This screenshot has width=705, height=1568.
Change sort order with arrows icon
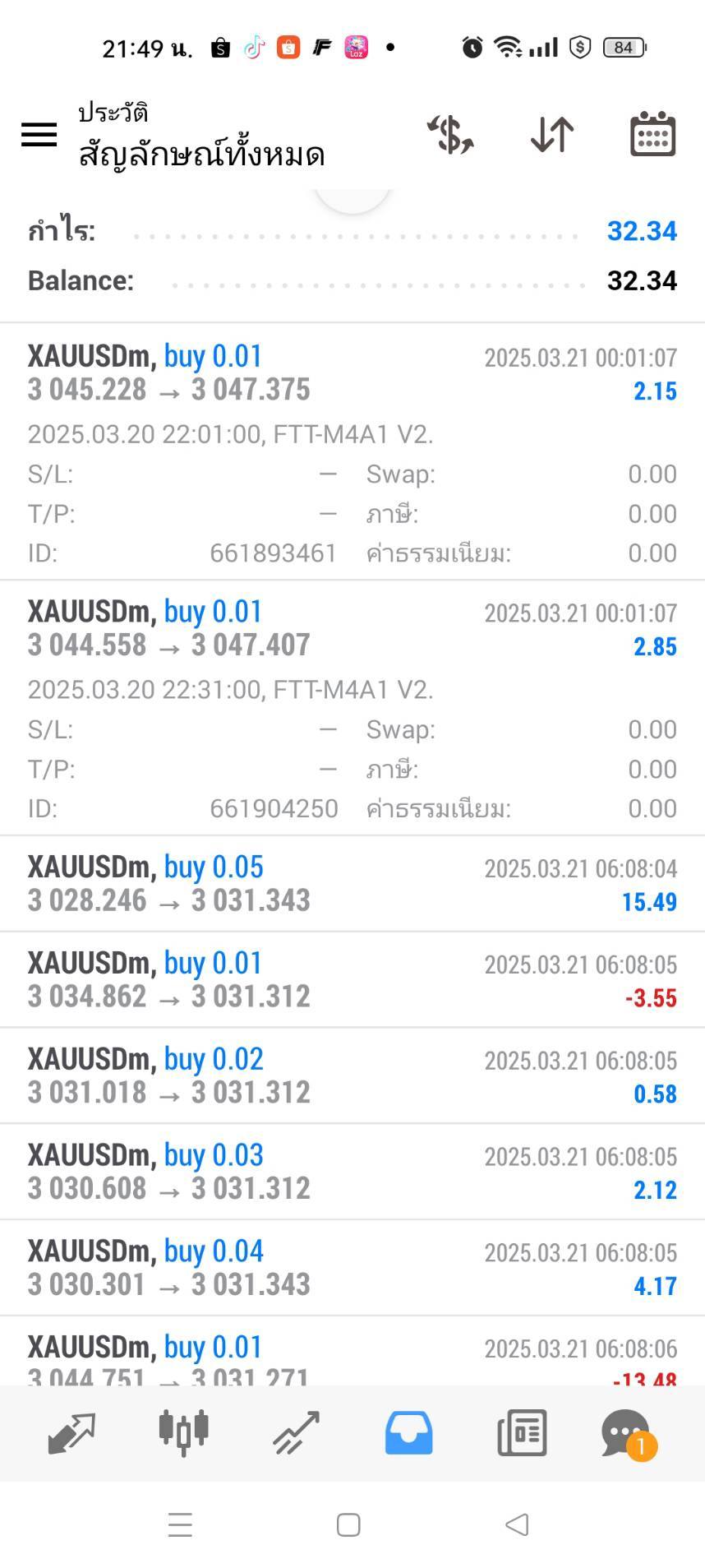click(552, 134)
